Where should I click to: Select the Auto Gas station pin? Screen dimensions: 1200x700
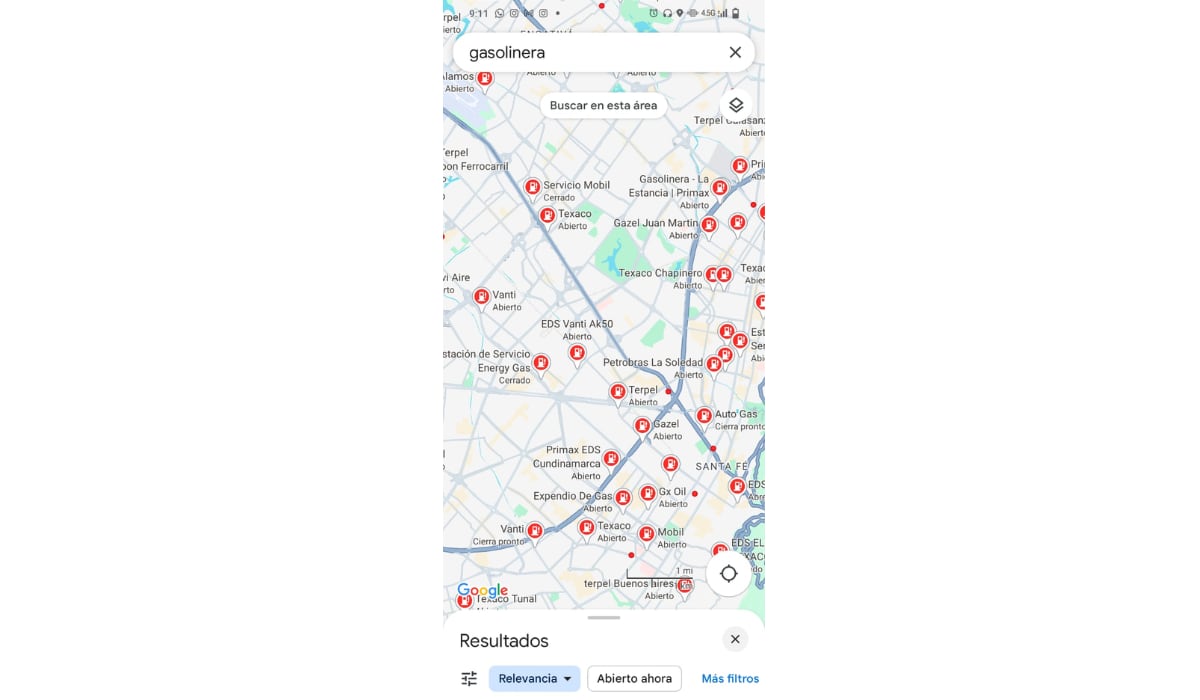click(704, 415)
